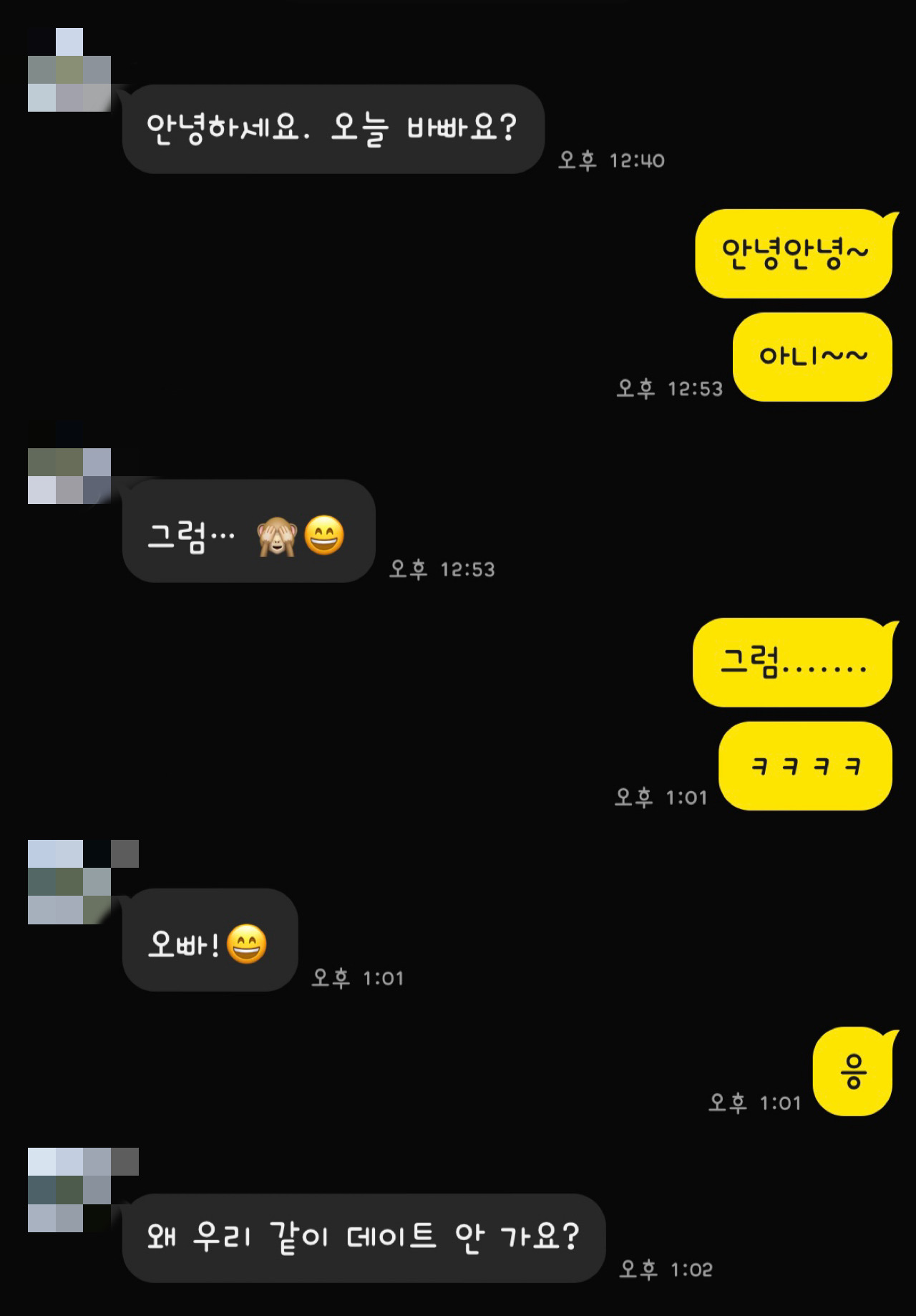Tap the profile picture beside the 그럼… message
The width and height of the screenshot is (916, 1316).
point(69,465)
